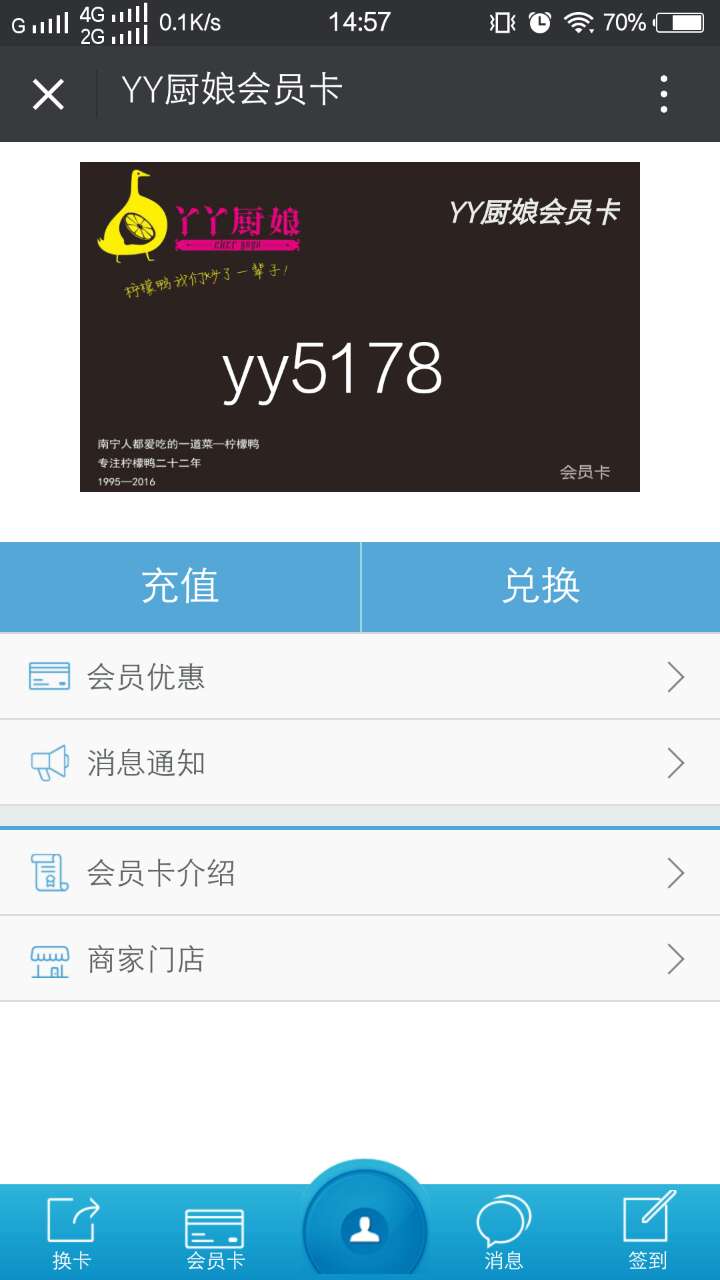This screenshot has height=1280, width=720.
Task: Tap the 兑换 redeem button
Action: pos(541,587)
